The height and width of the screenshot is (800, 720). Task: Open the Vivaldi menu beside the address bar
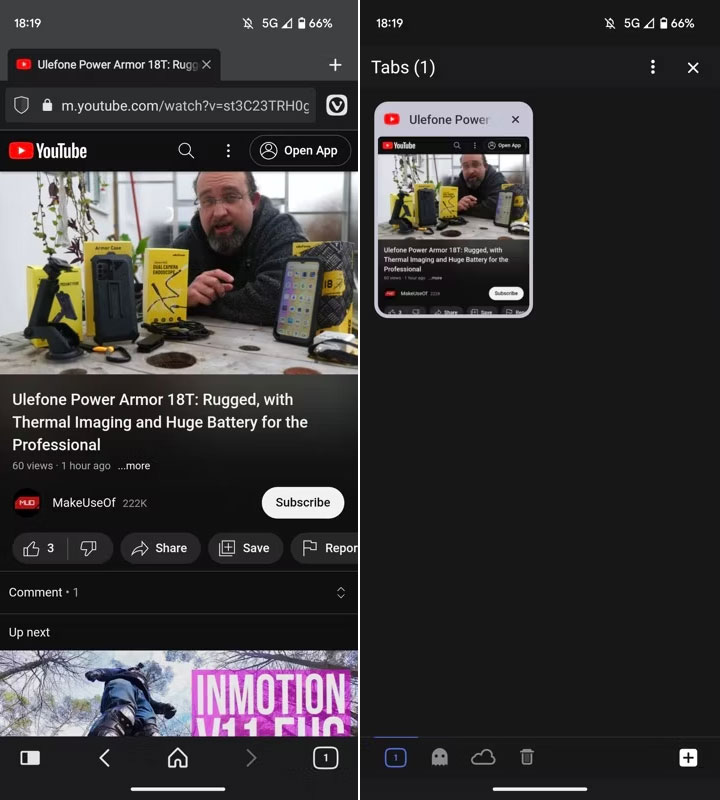point(337,105)
